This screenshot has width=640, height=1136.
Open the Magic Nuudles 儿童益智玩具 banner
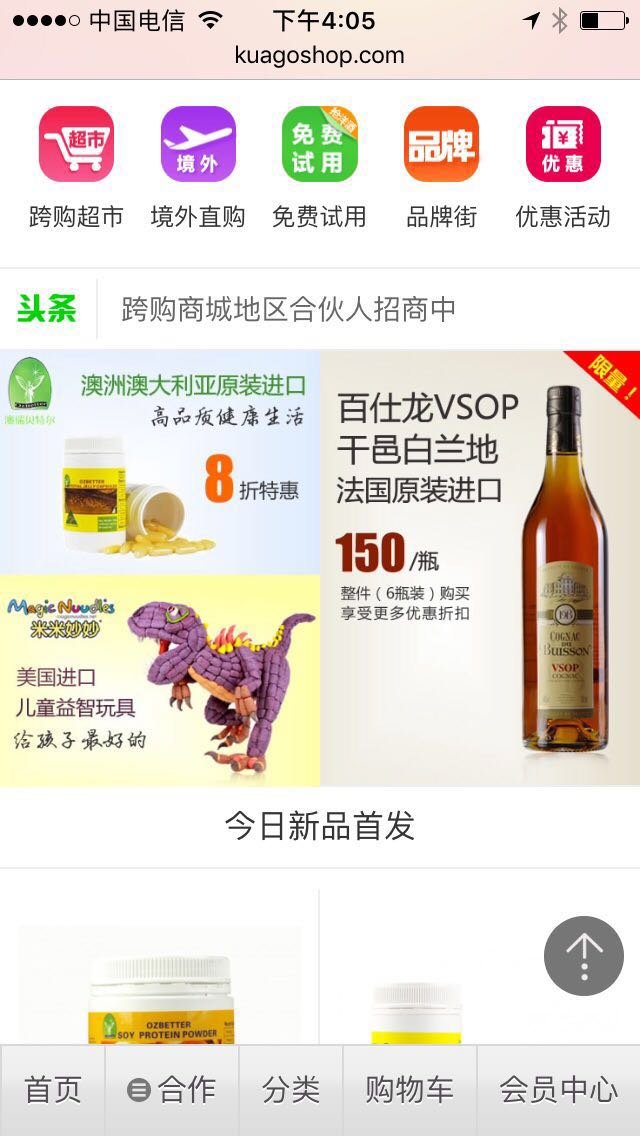[159, 680]
